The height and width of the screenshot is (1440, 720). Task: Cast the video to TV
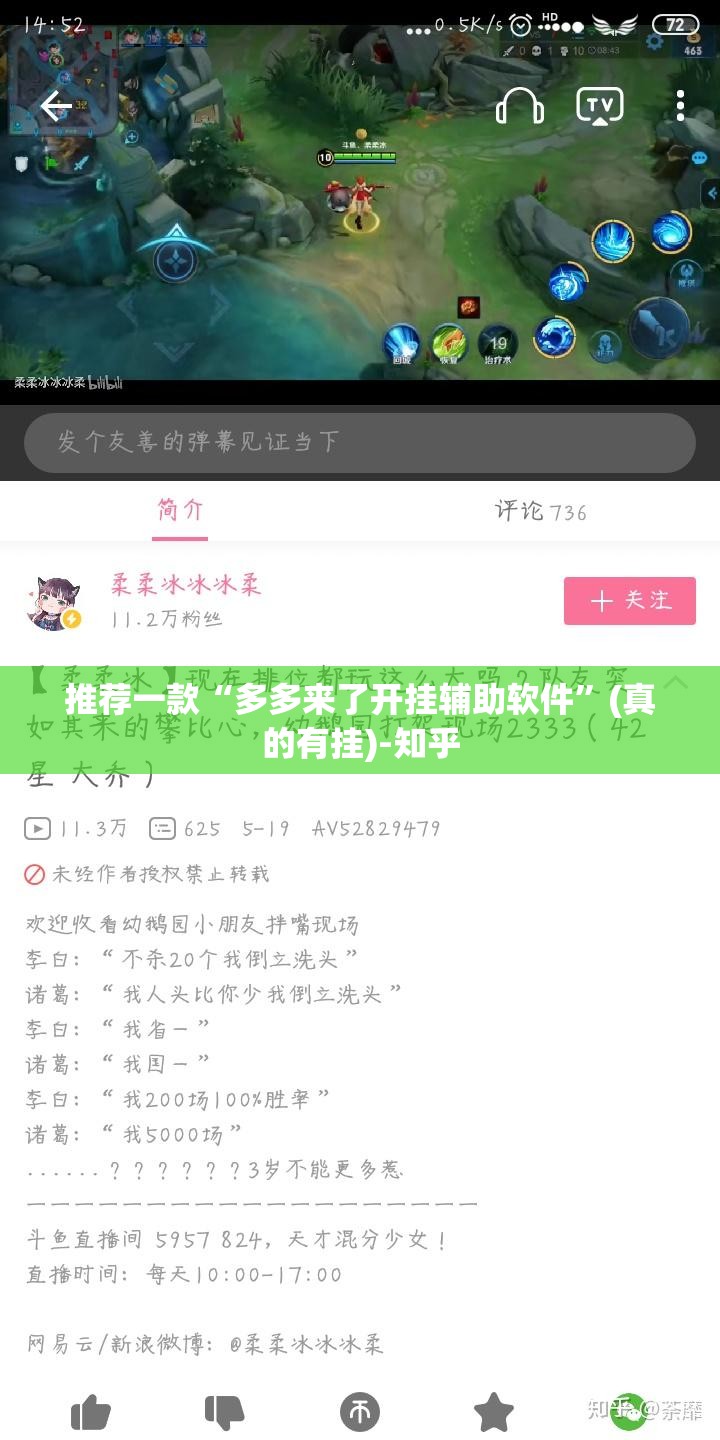point(600,105)
